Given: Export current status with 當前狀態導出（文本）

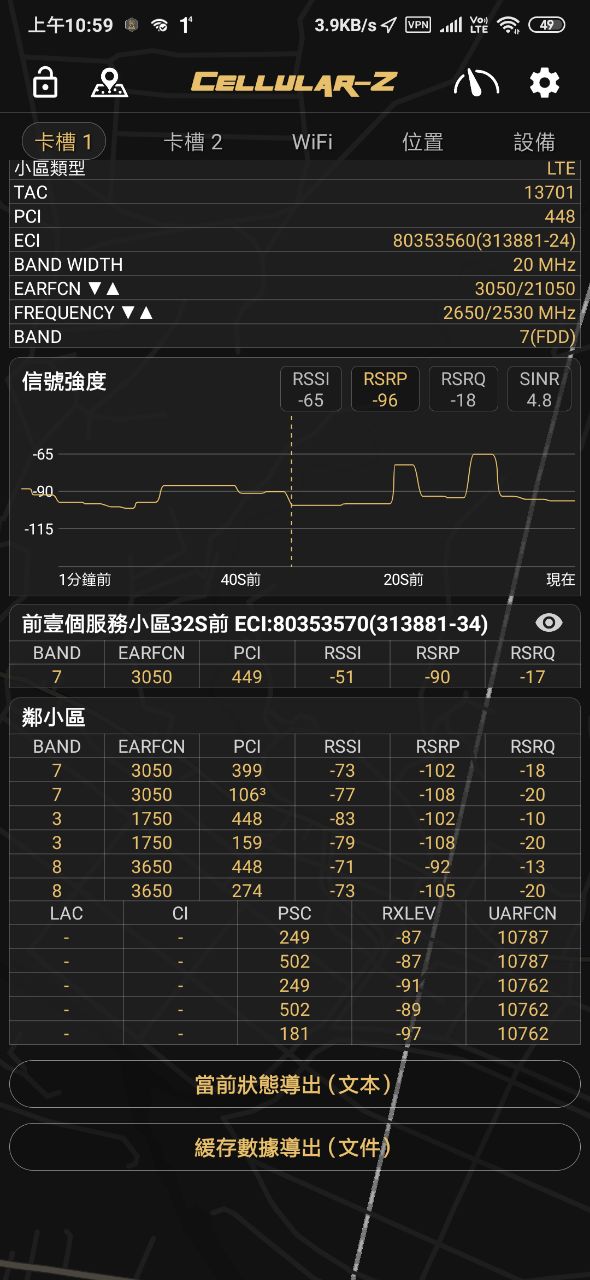Looking at the screenshot, I should point(295,1085).
